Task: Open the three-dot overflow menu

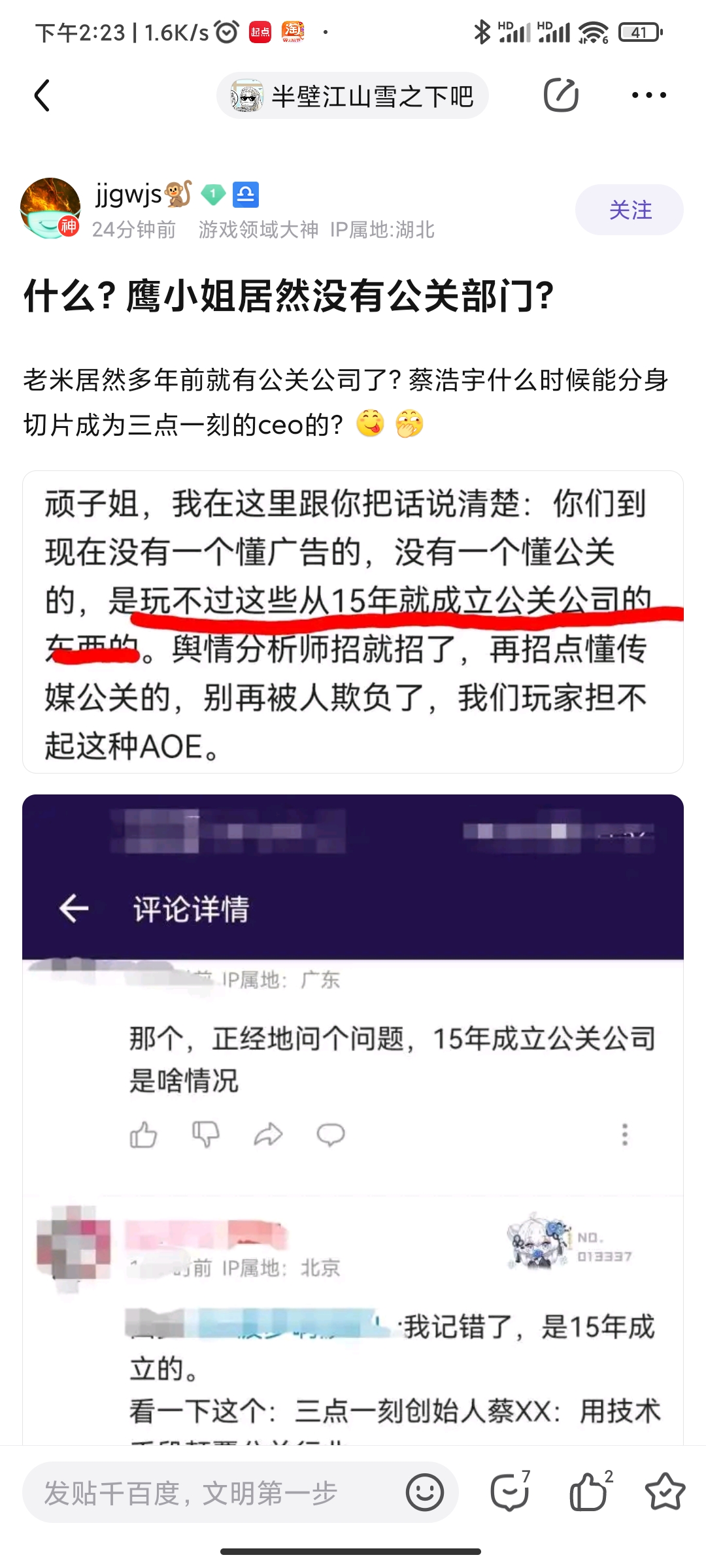Action: point(648,95)
